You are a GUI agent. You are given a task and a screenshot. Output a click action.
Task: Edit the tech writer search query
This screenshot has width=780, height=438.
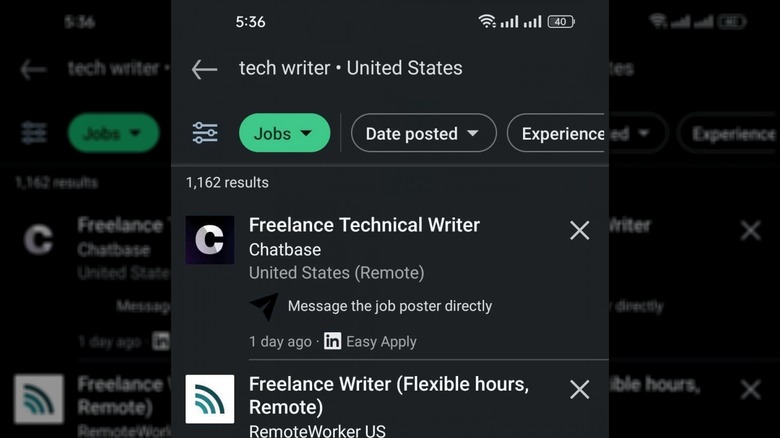coord(350,68)
